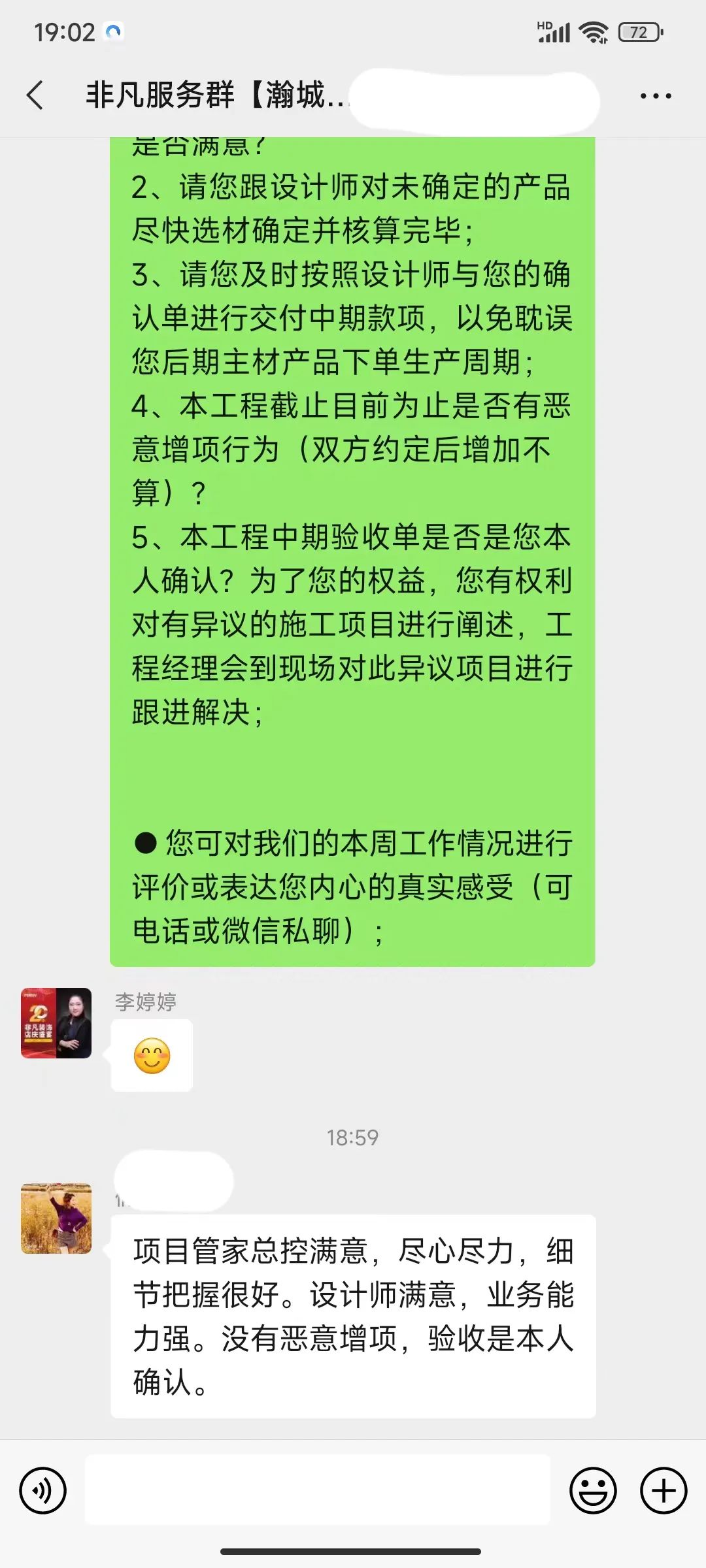Open 李婷婷's profile avatar
Viewport: 706px width, 1568px height.
(x=56, y=1022)
